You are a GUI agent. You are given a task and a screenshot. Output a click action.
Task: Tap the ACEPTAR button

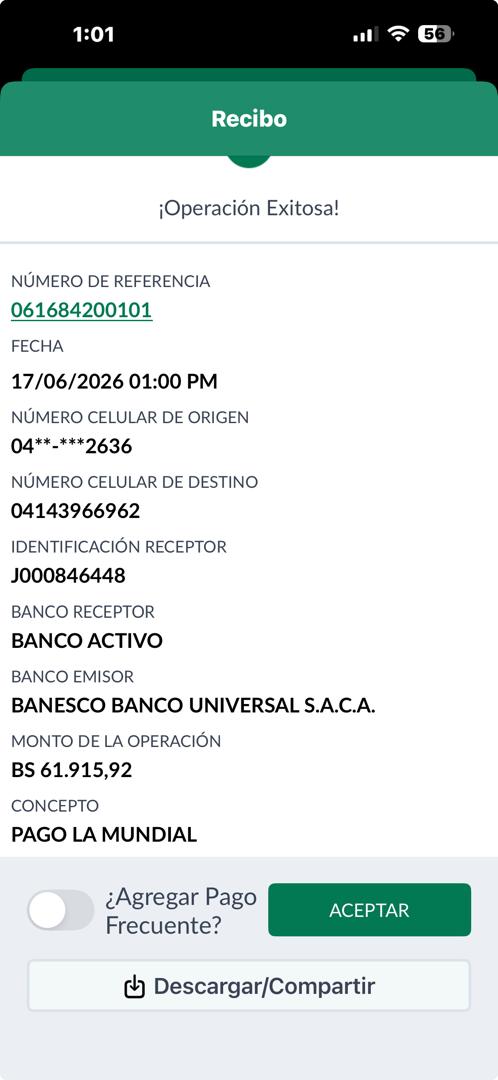pos(369,910)
